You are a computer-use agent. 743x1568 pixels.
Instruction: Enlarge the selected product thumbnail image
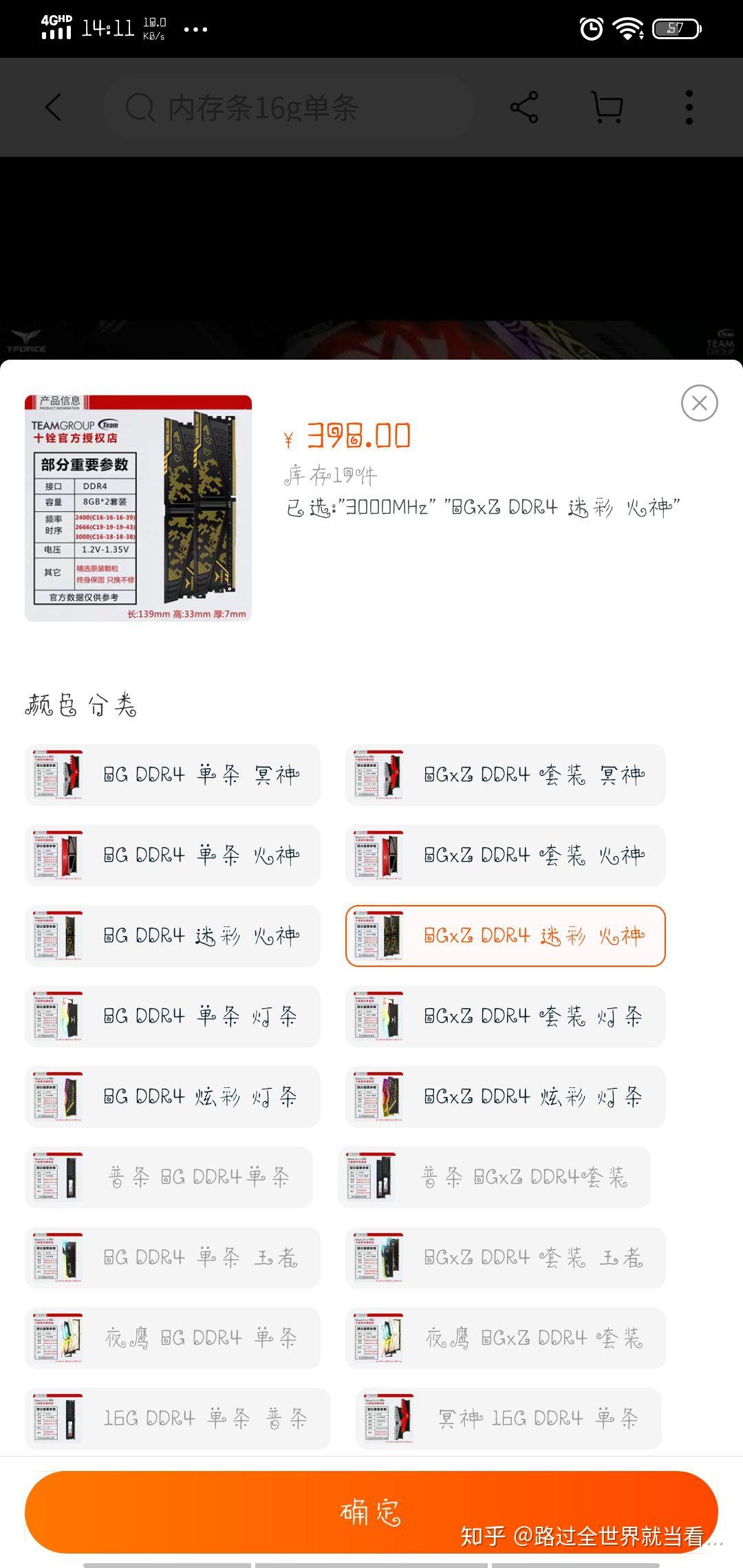138,508
